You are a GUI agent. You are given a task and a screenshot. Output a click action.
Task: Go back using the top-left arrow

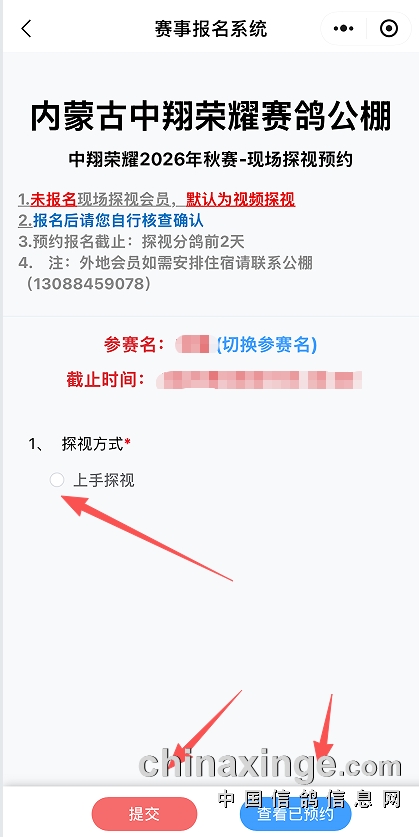26,28
